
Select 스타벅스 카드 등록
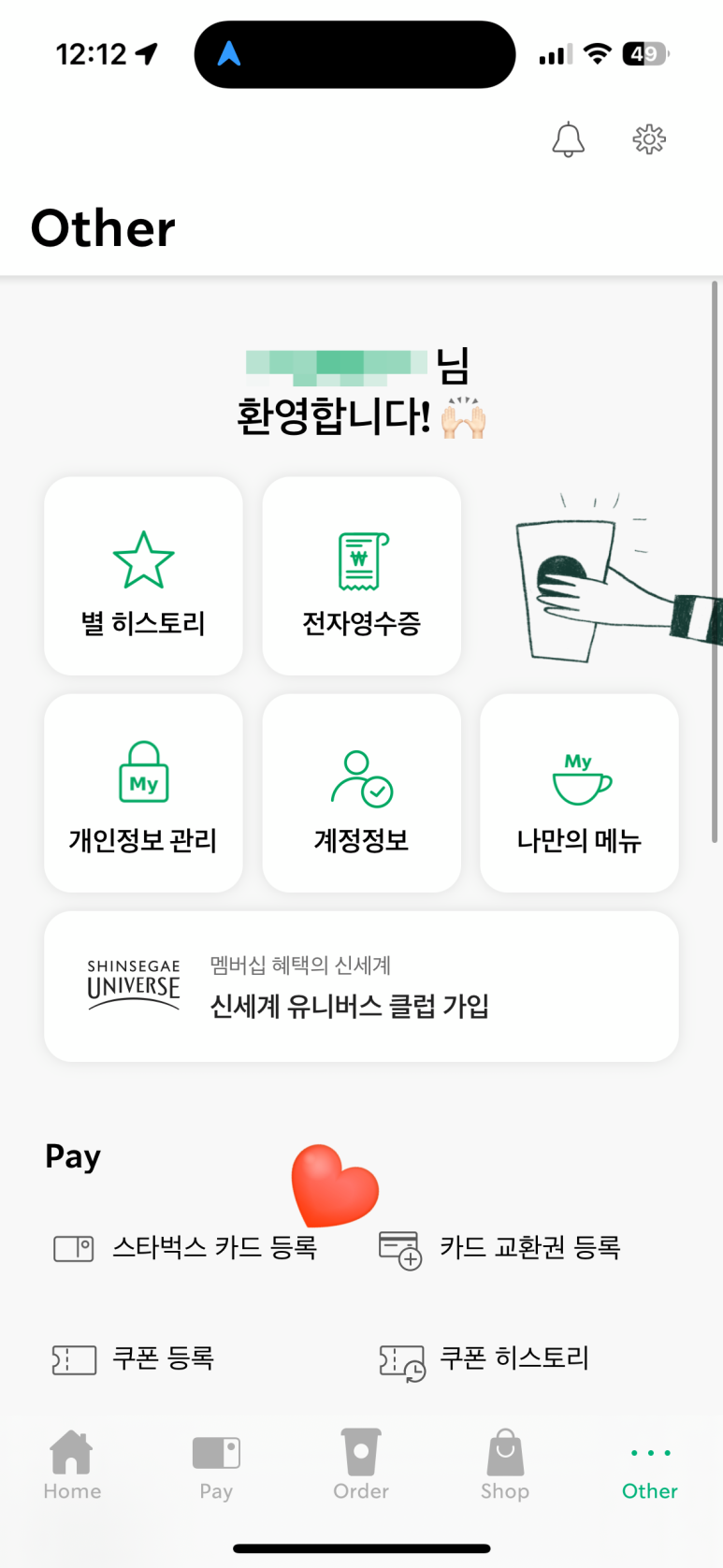point(187,1248)
